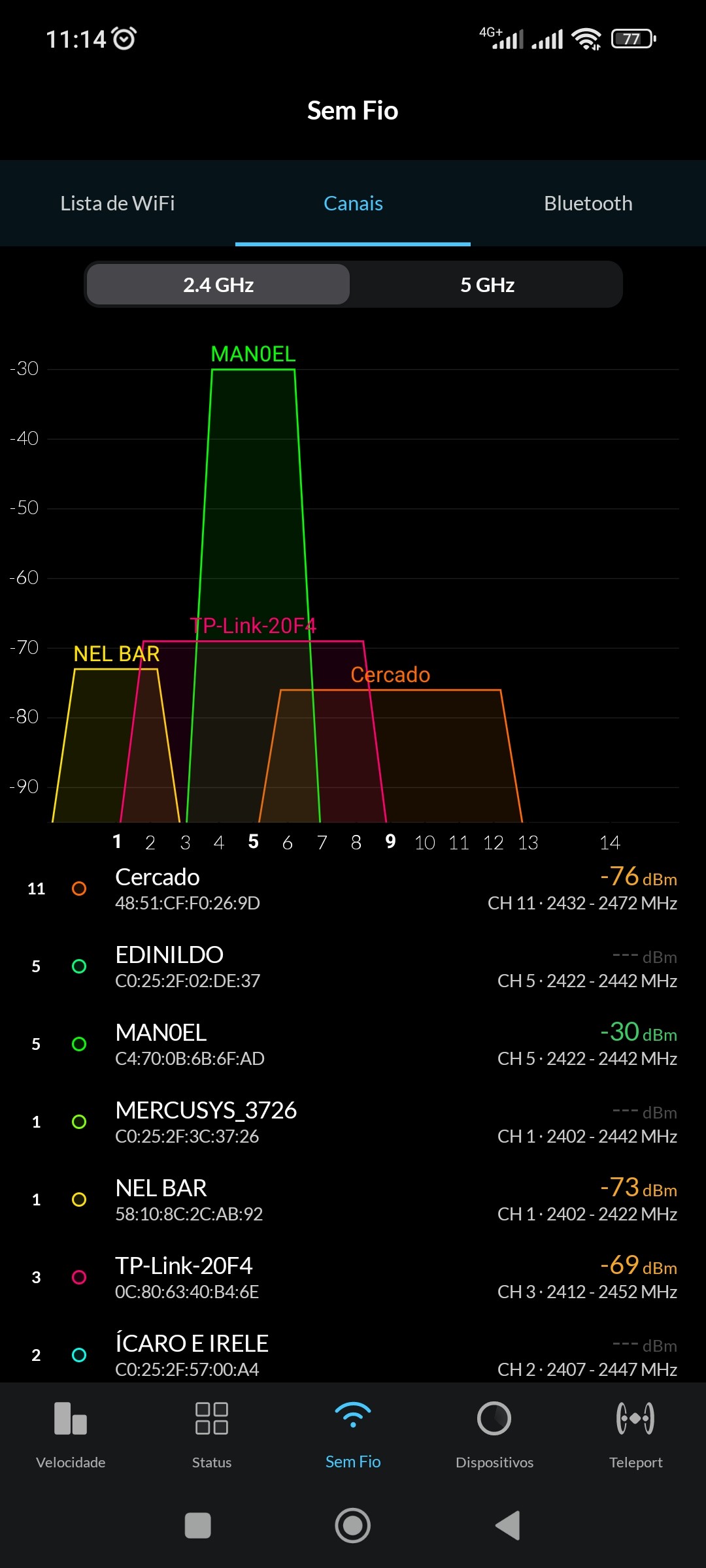
Task: Select the EDINILDO network entry
Action: [x=353, y=966]
